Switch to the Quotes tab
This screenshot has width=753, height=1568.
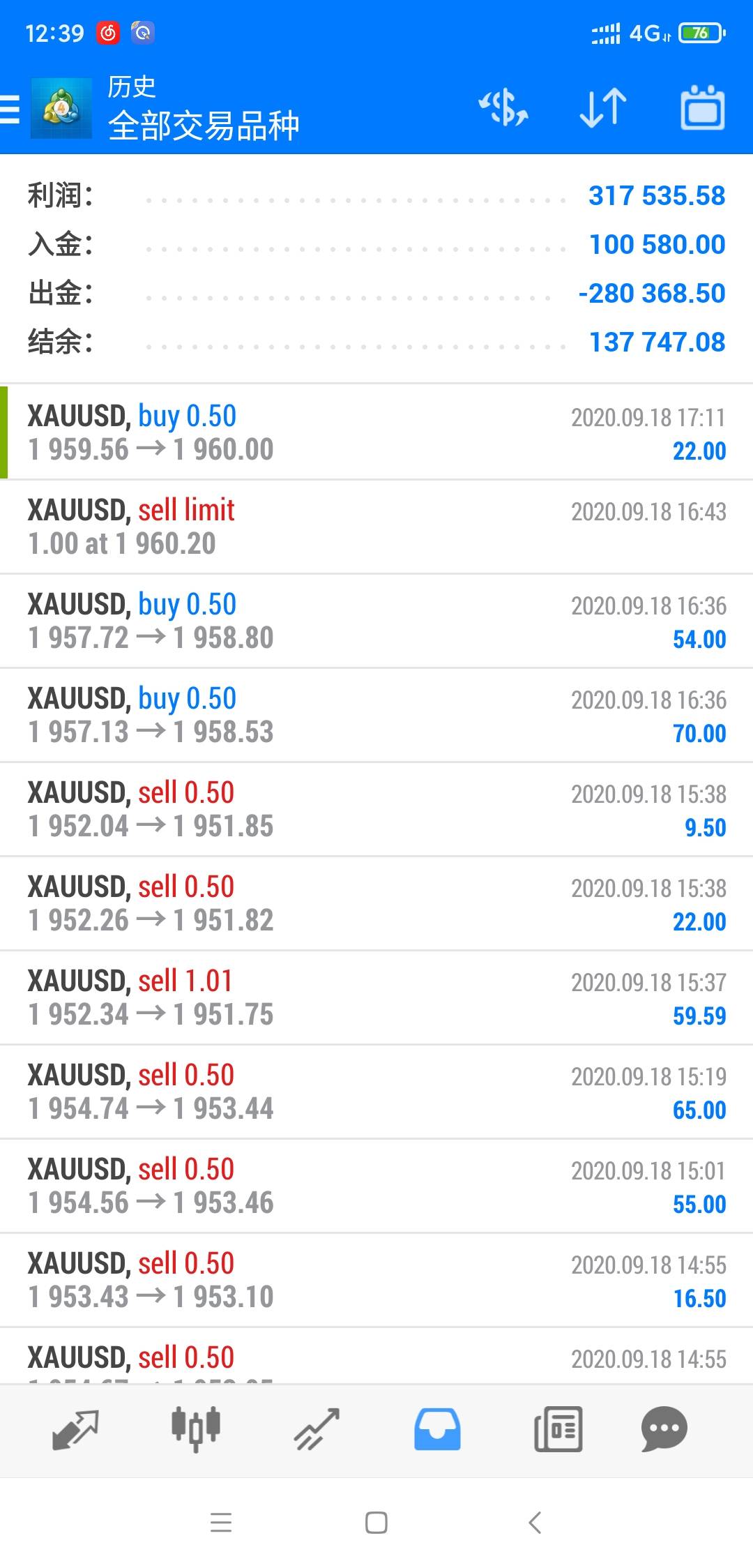[x=75, y=1429]
